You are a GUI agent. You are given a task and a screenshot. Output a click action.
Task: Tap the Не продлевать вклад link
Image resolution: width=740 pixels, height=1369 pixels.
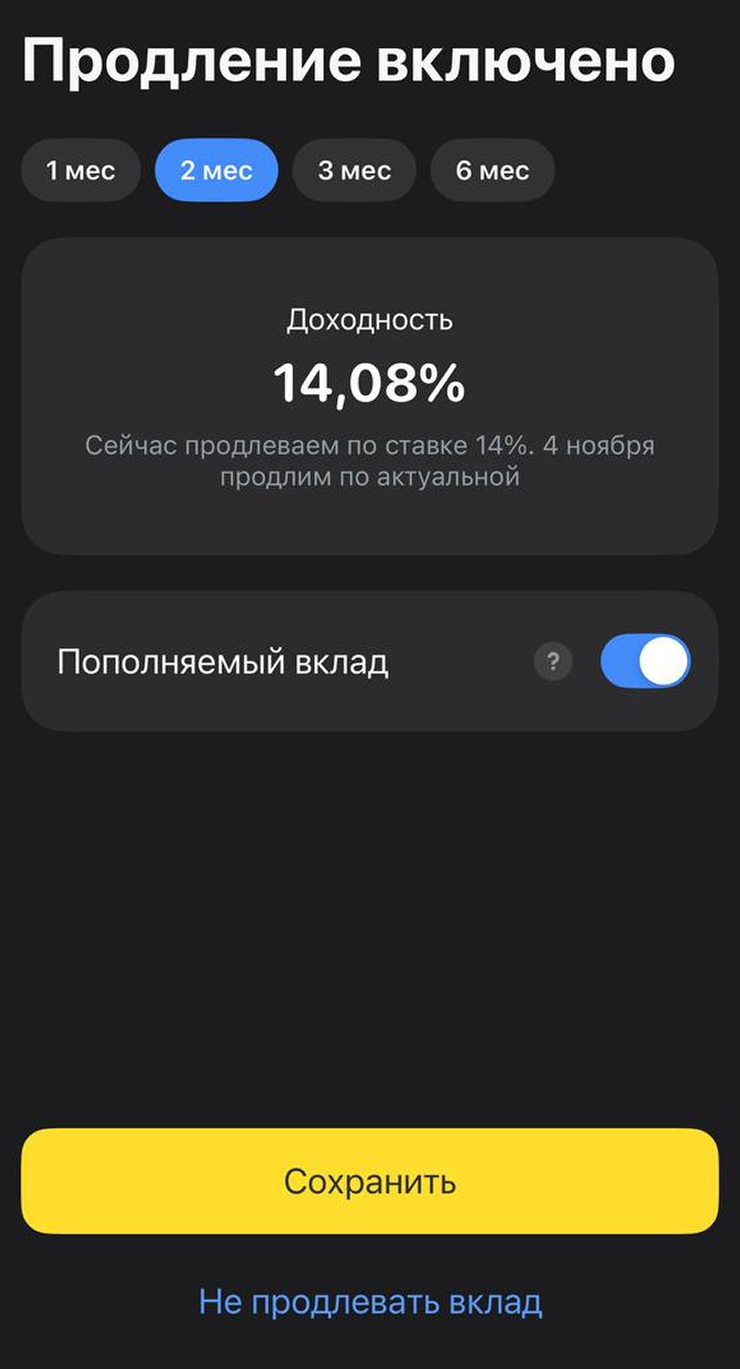370,1302
